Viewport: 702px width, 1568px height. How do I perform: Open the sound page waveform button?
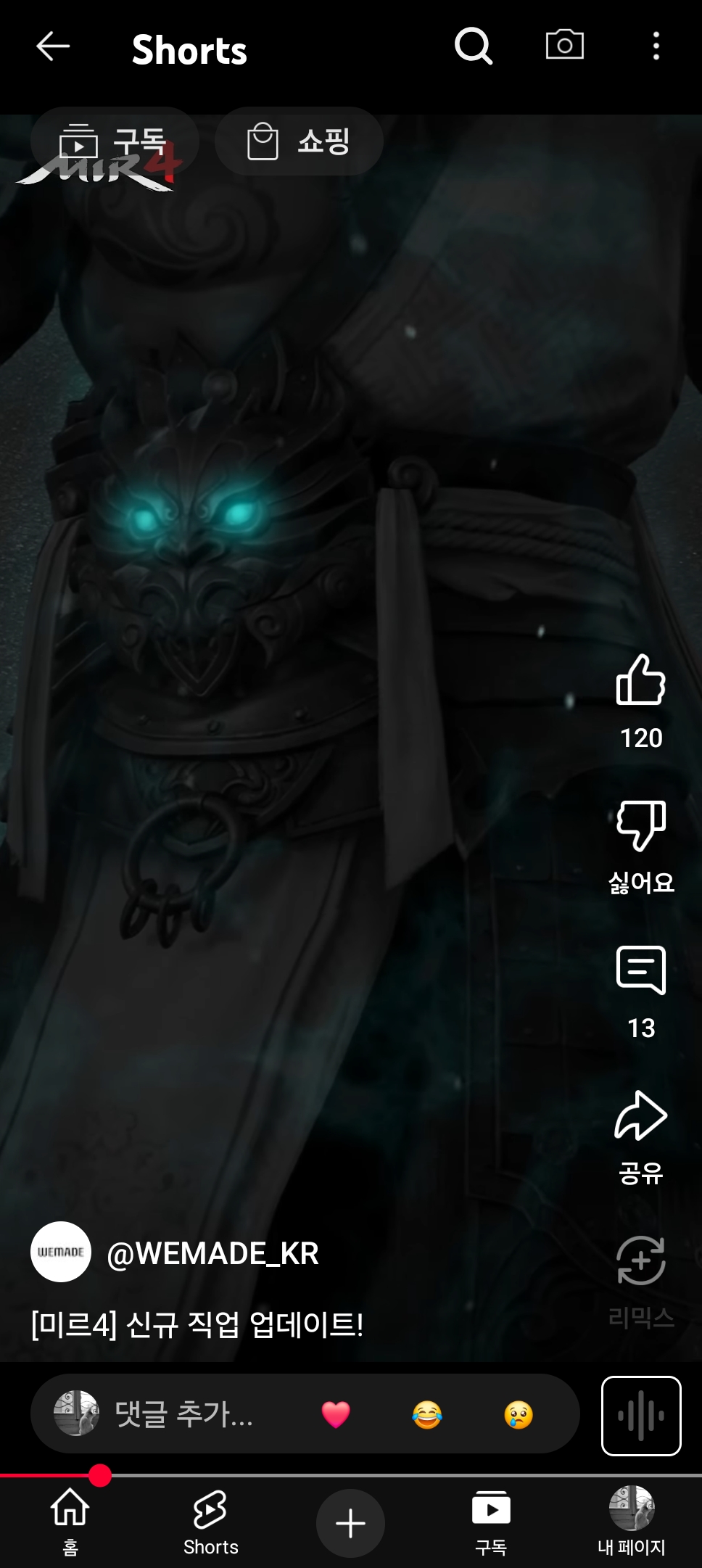tap(641, 1416)
